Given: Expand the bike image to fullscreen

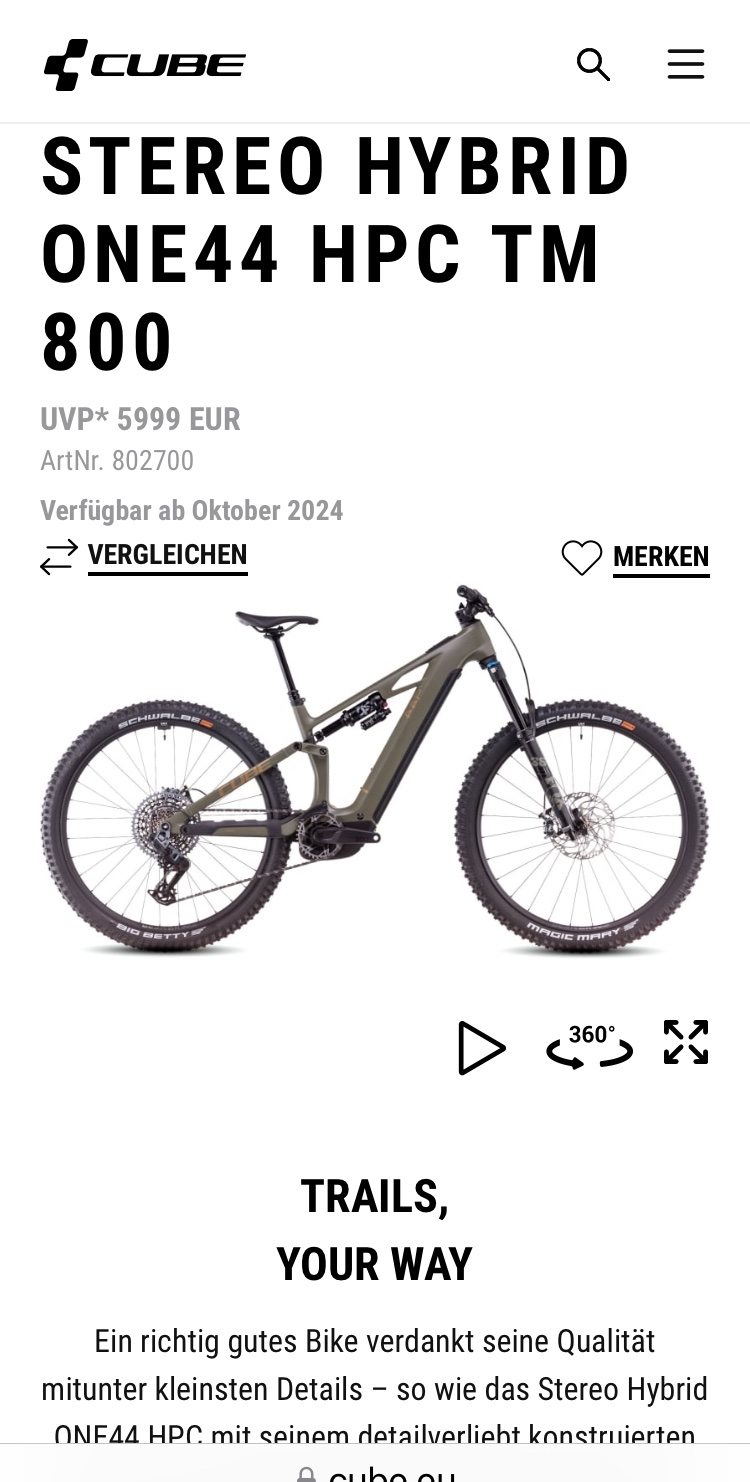Looking at the screenshot, I should coord(686,1043).
